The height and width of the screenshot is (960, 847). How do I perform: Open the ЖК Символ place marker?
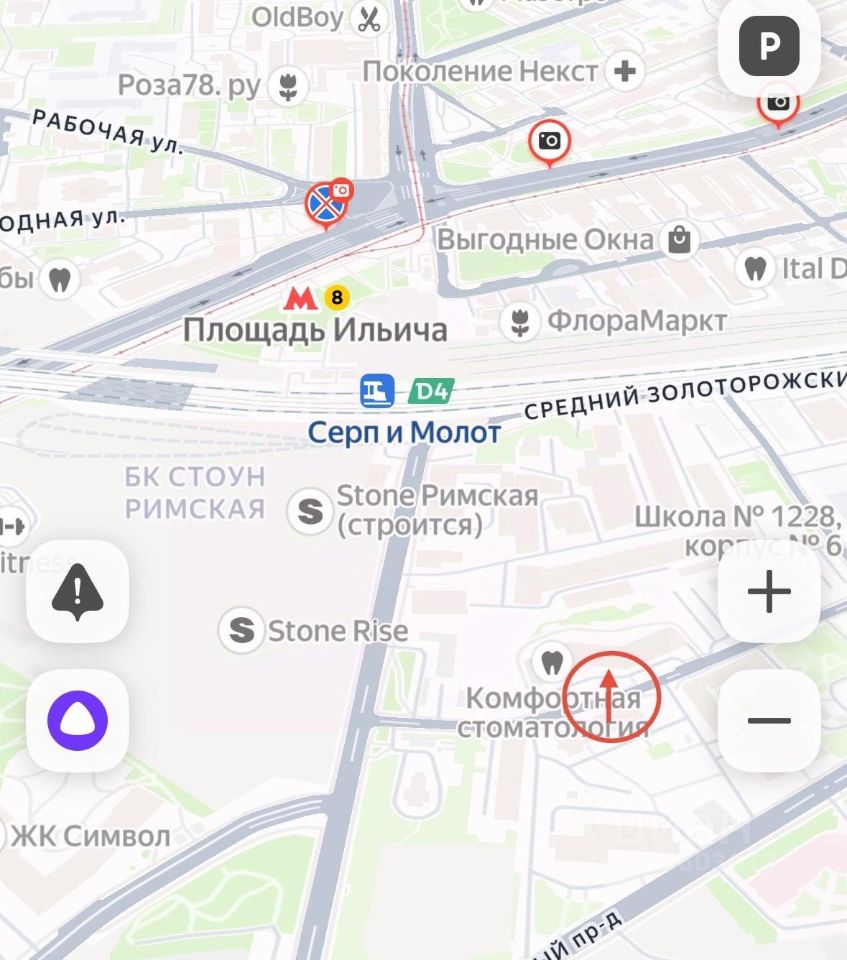(91, 836)
